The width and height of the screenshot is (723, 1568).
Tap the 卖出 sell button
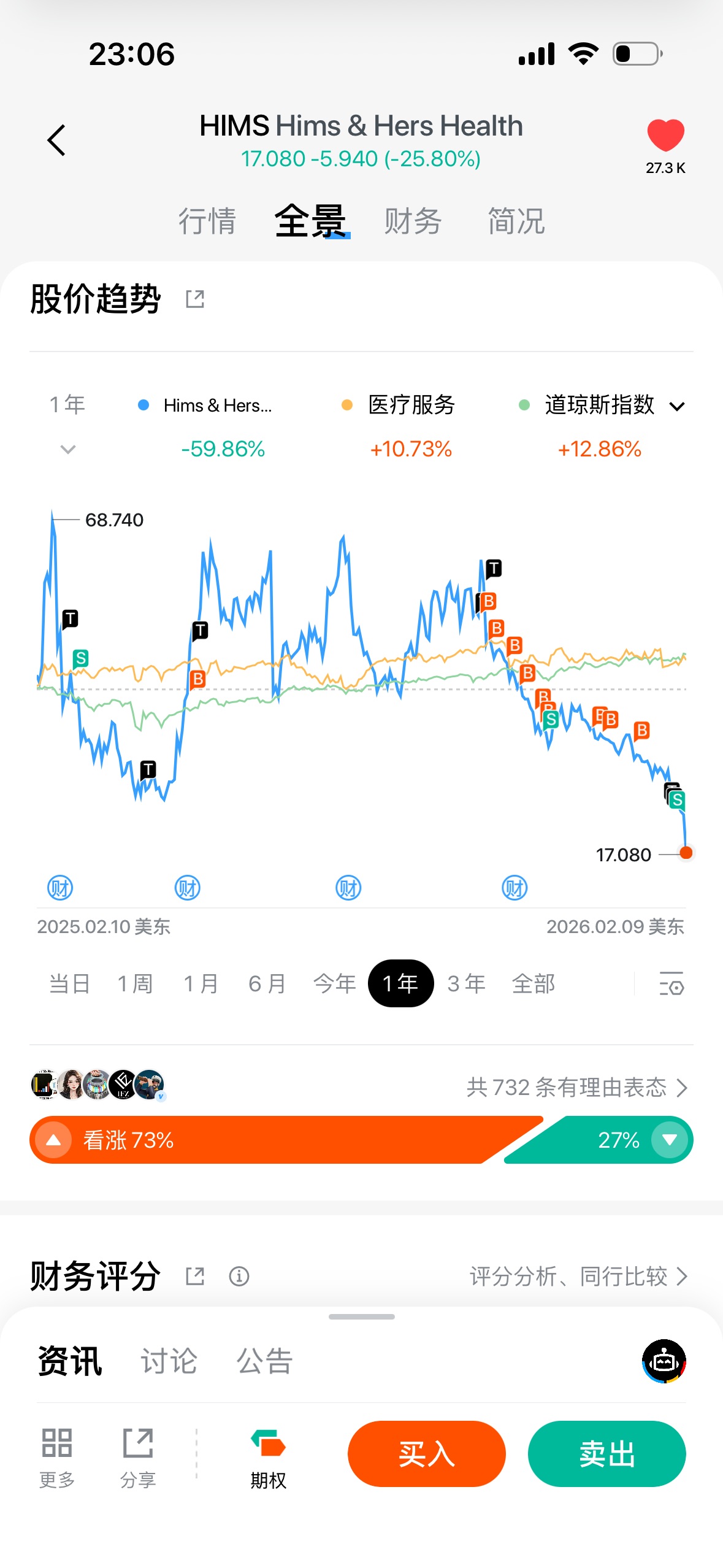pyautogui.click(x=606, y=1454)
